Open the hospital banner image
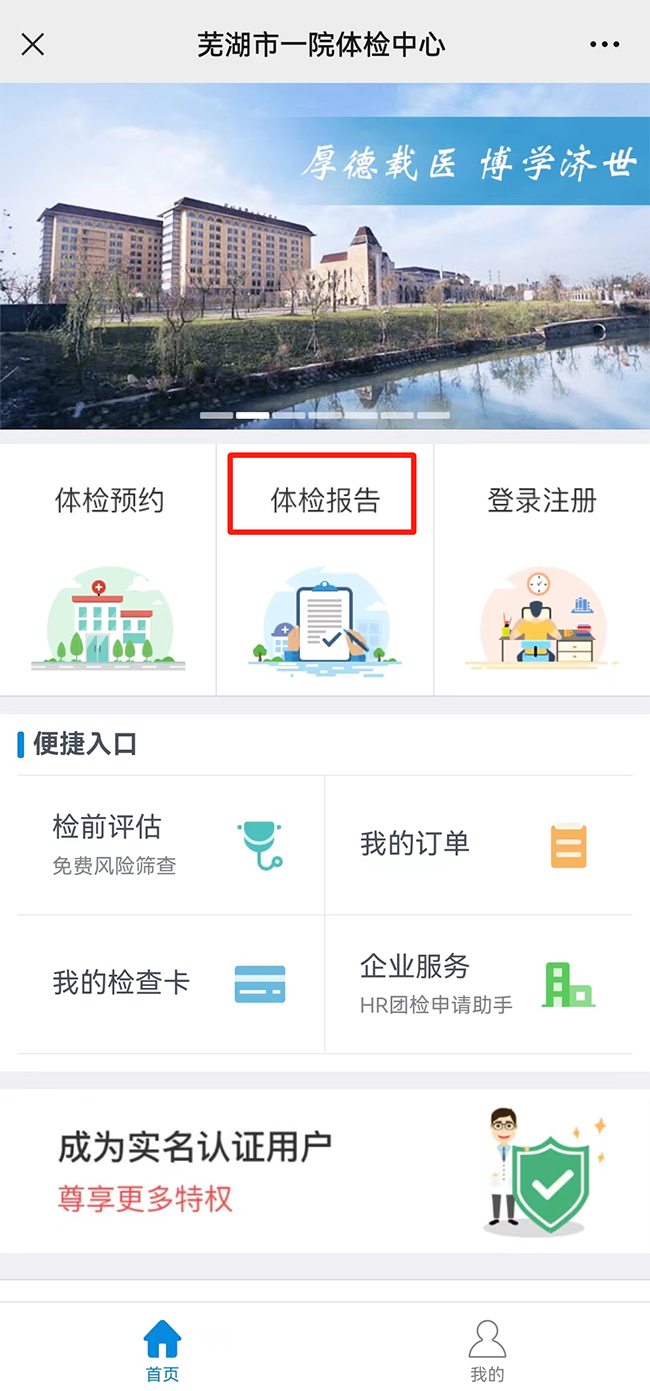The image size is (650, 1391). click(325, 256)
